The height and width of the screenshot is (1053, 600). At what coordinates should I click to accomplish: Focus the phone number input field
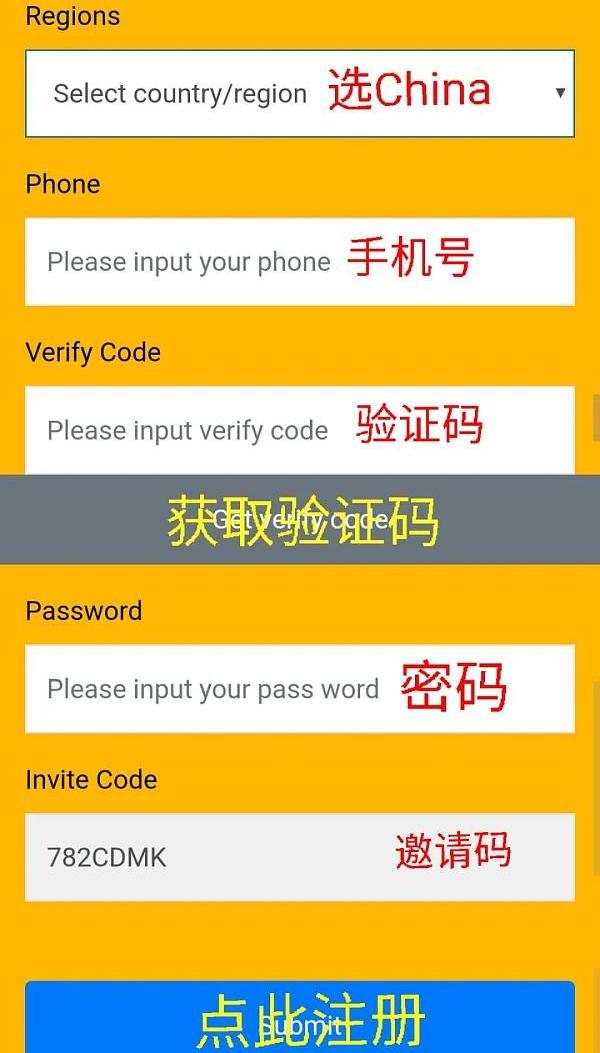(x=299, y=261)
